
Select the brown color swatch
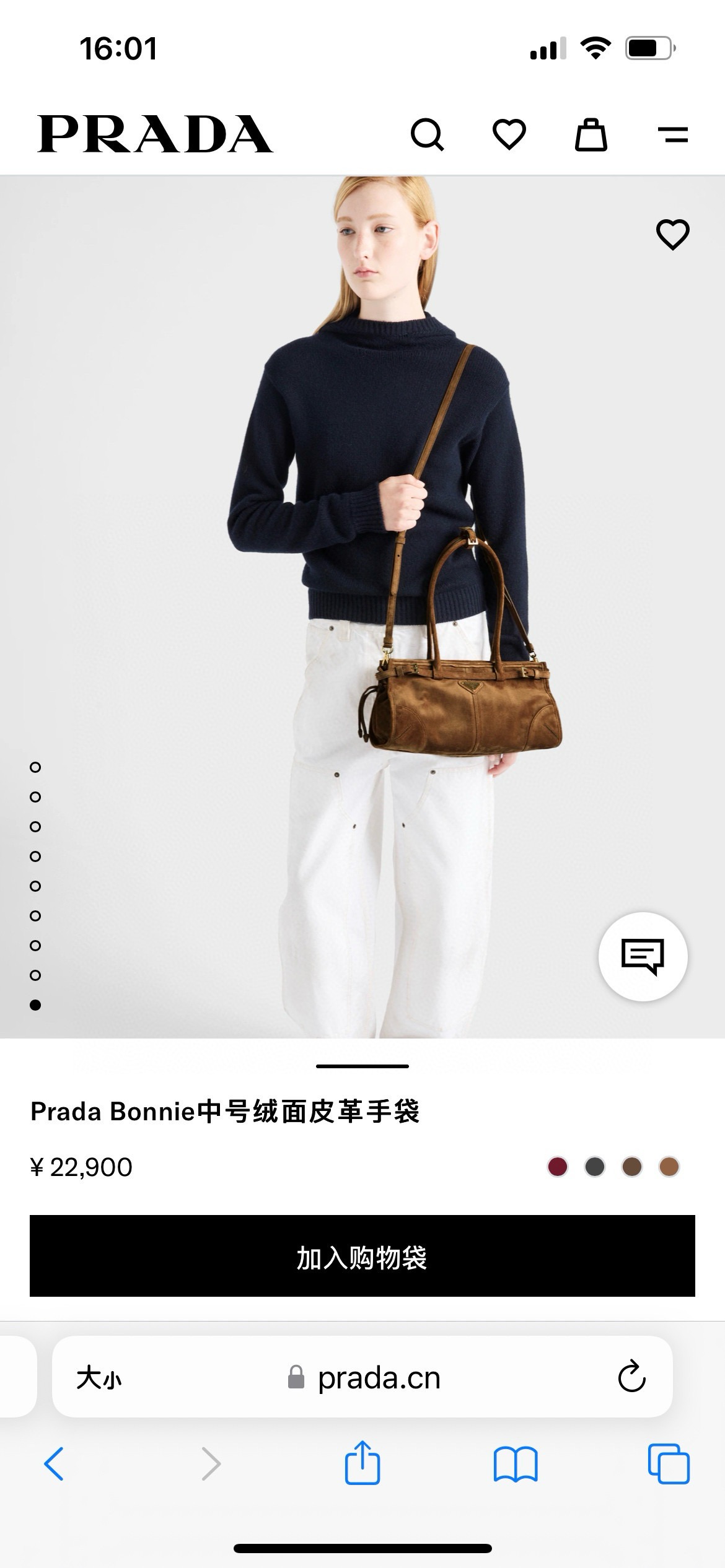point(632,1167)
